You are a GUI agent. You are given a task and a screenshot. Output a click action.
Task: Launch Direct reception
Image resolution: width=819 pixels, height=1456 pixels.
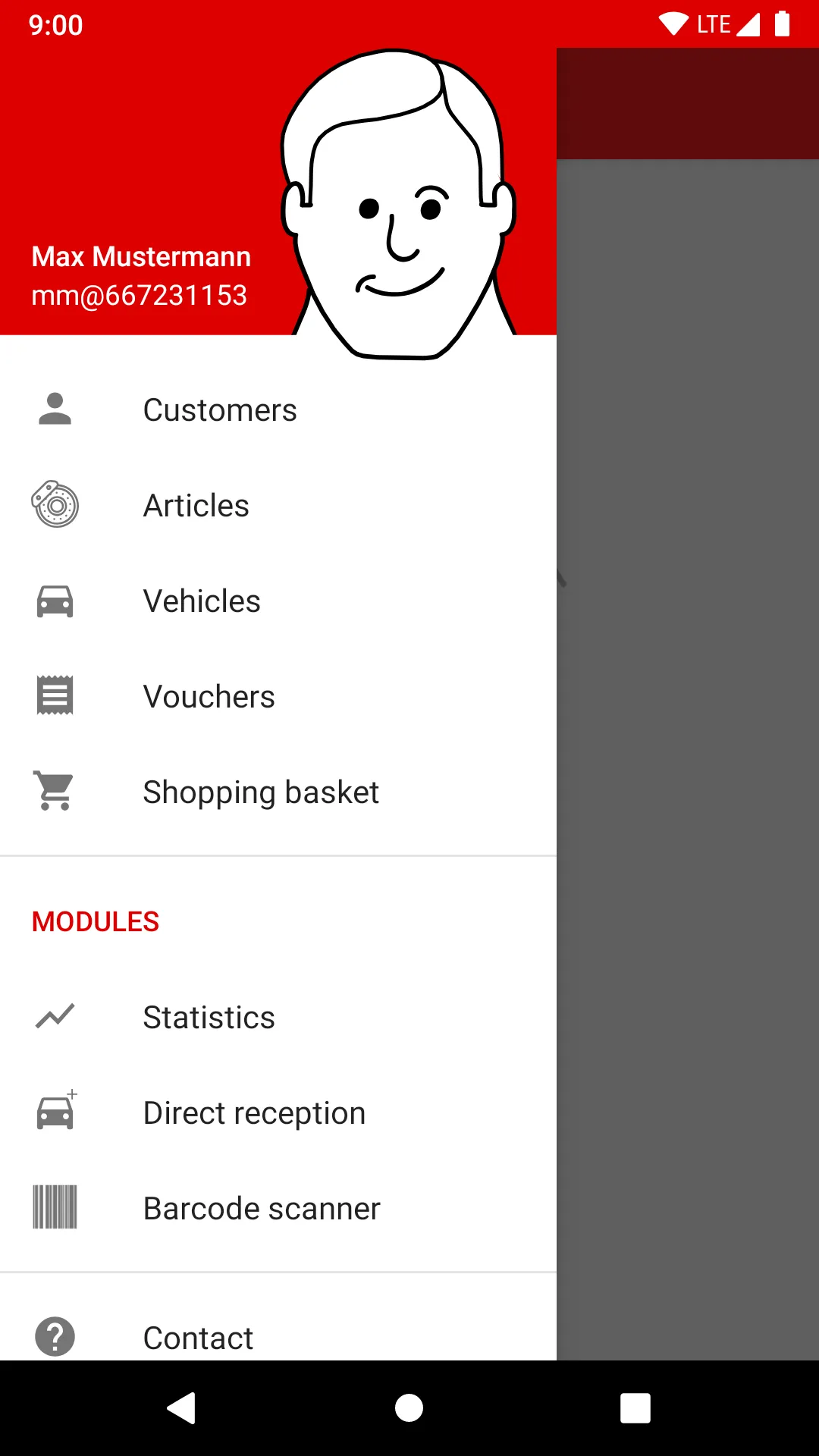pyautogui.click(x=254, y=1113)
